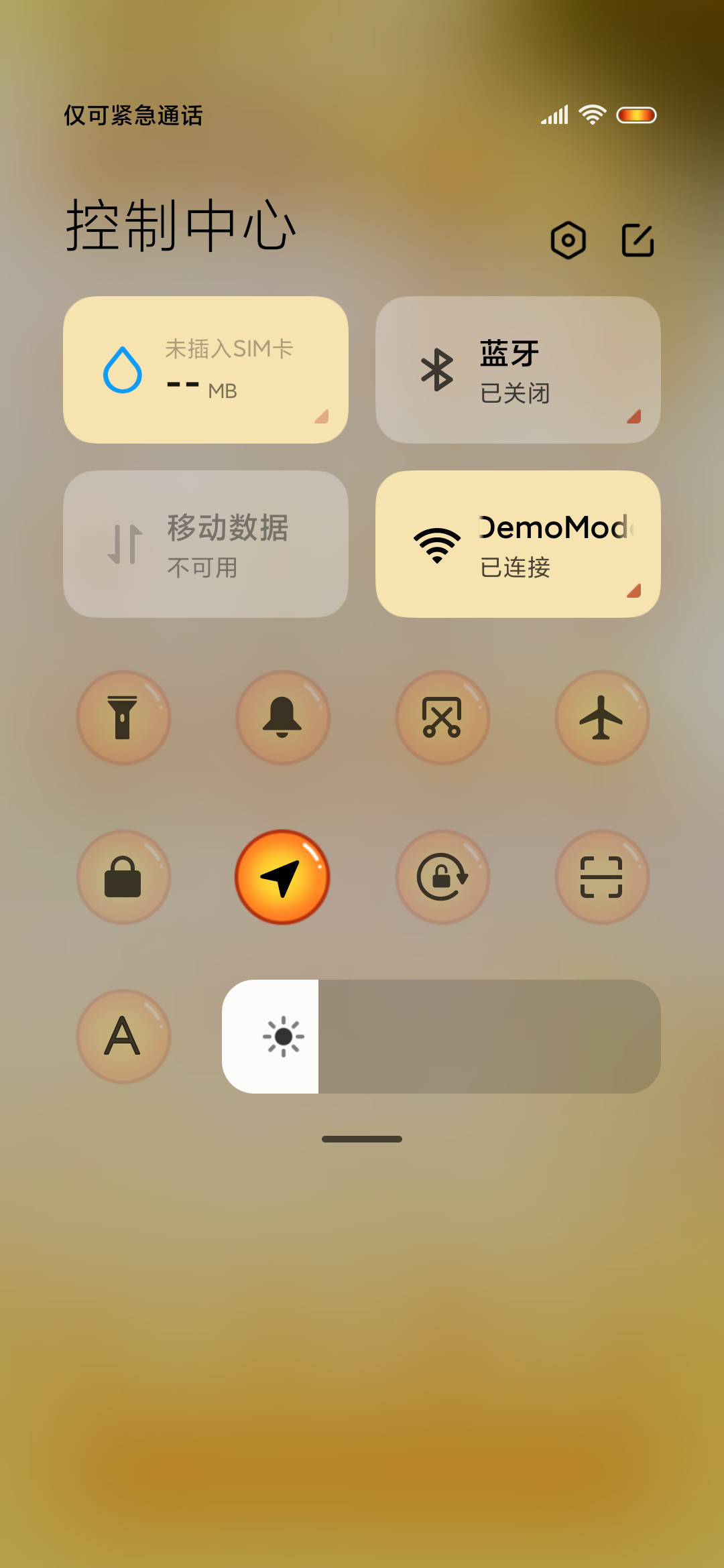Toggle the bell mute button
The height and width of the screenshot is (1568, 724).
[x=283, y=718]
